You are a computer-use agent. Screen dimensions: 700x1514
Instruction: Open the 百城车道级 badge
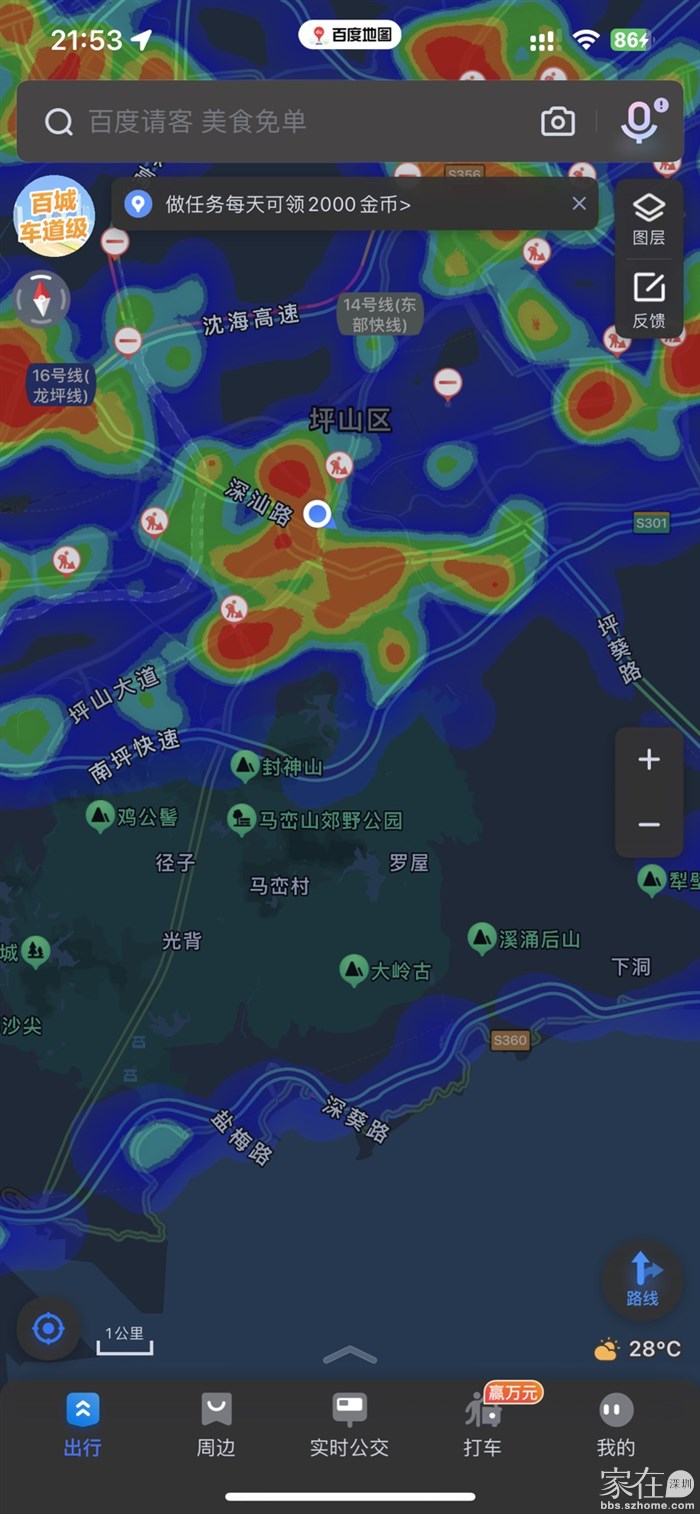coord(54,216)
